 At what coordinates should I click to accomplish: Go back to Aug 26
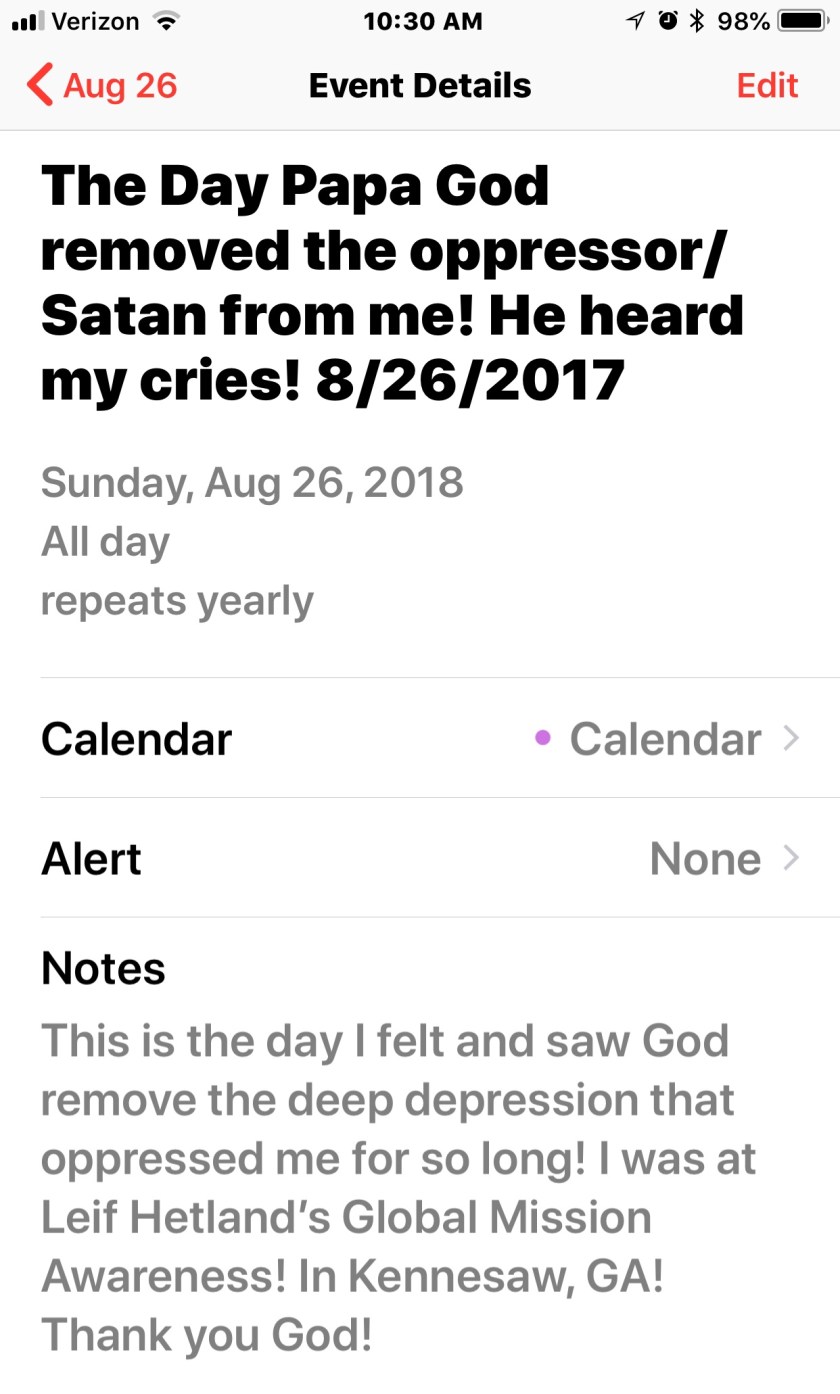tap(102, 86)
